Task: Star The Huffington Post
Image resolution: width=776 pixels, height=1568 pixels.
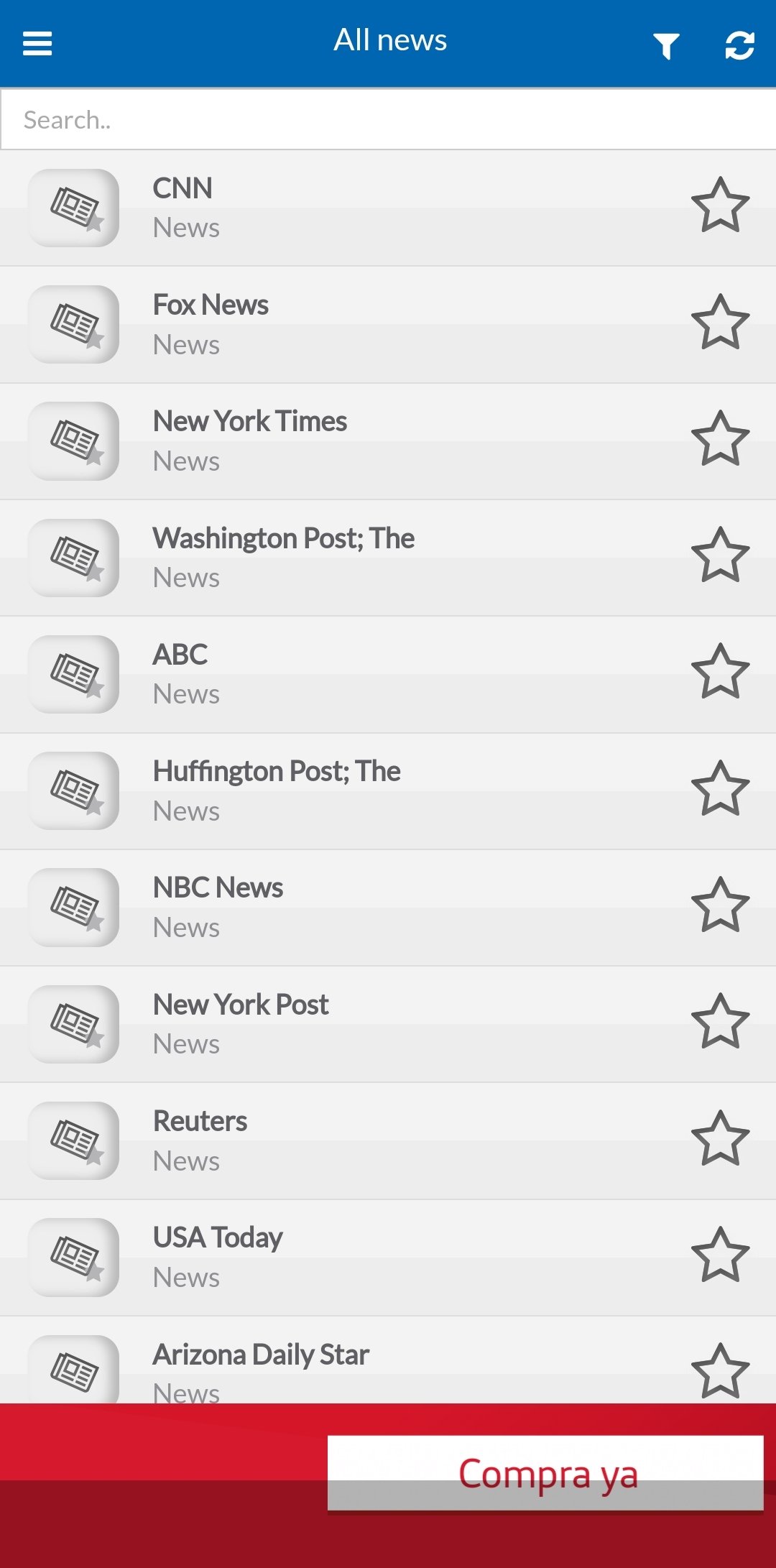Action: pyautogui.click(x=720, y=788)
